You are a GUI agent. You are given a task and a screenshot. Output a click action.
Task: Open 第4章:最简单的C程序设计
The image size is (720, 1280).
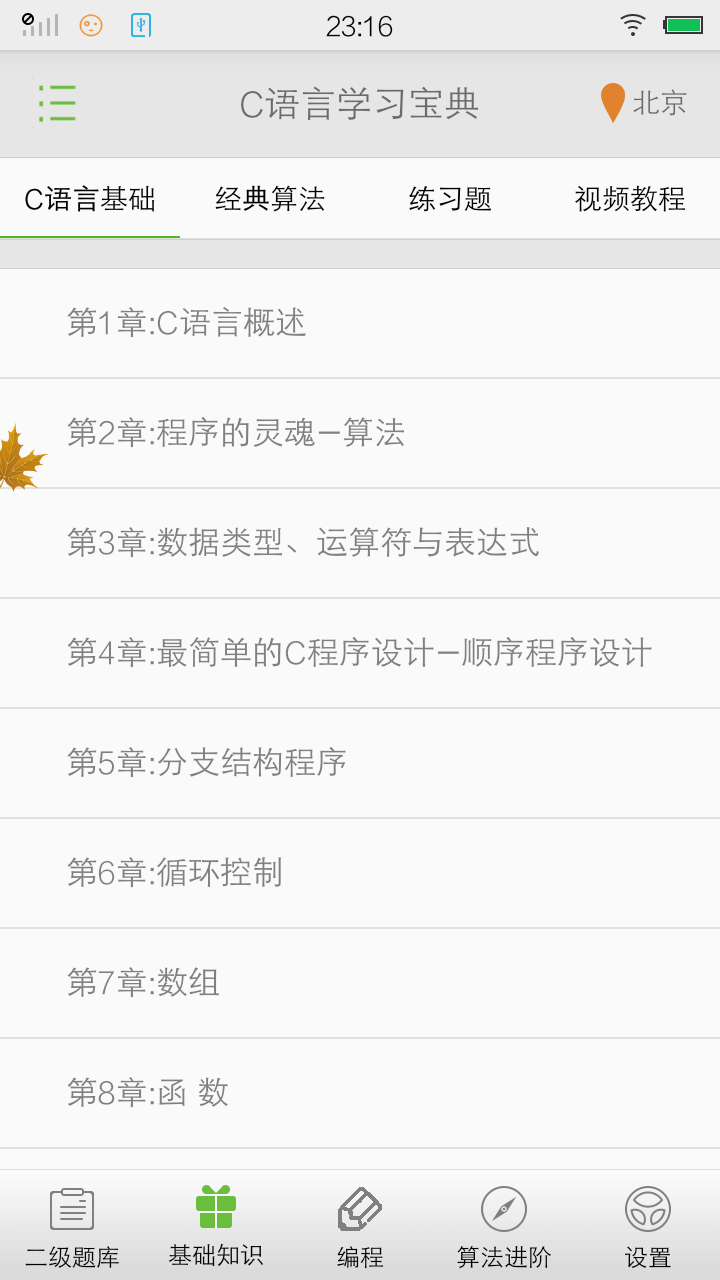[360, 653]
